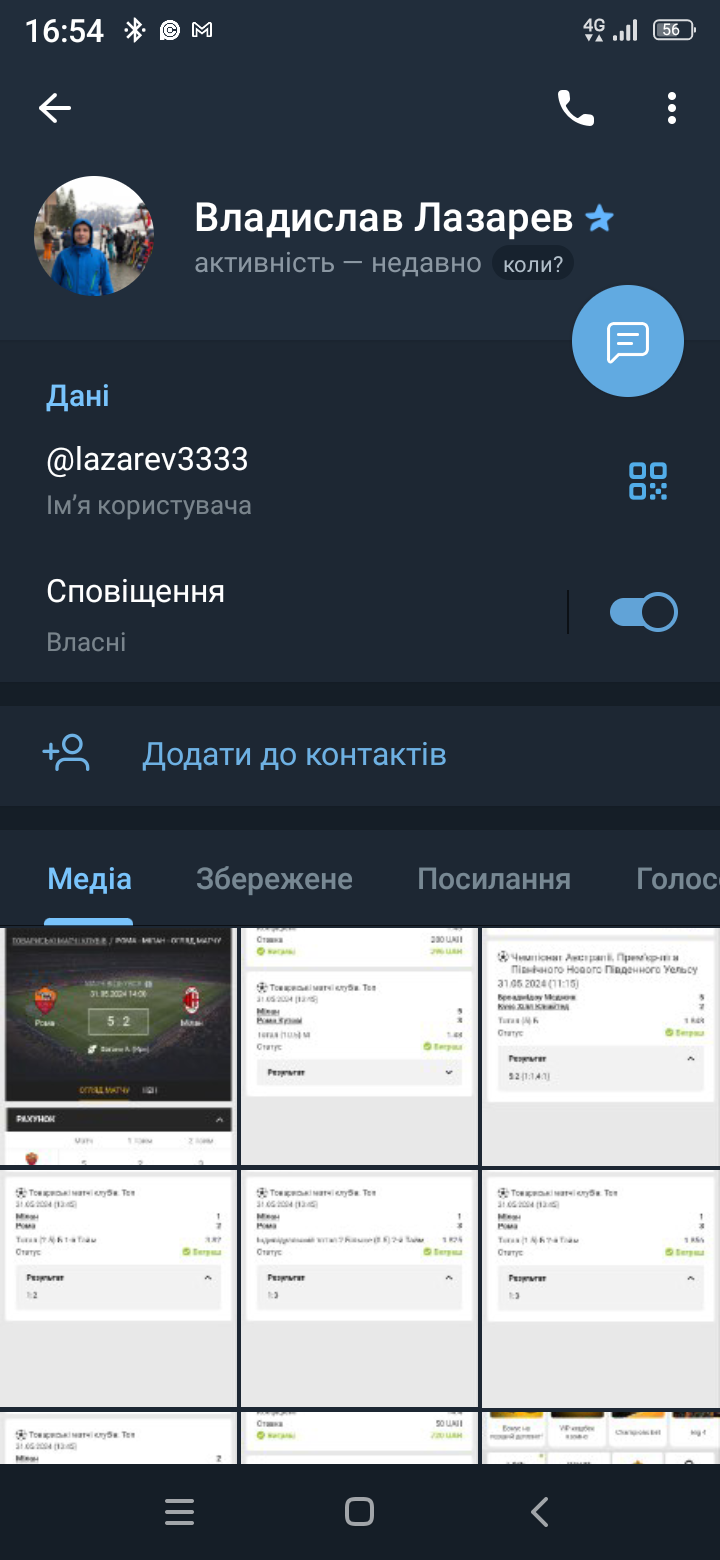The width and height of the screenshot is (720, 1560).
Task: Tap the profile photo of Владислав Лазарев
Action: [94, 236]
